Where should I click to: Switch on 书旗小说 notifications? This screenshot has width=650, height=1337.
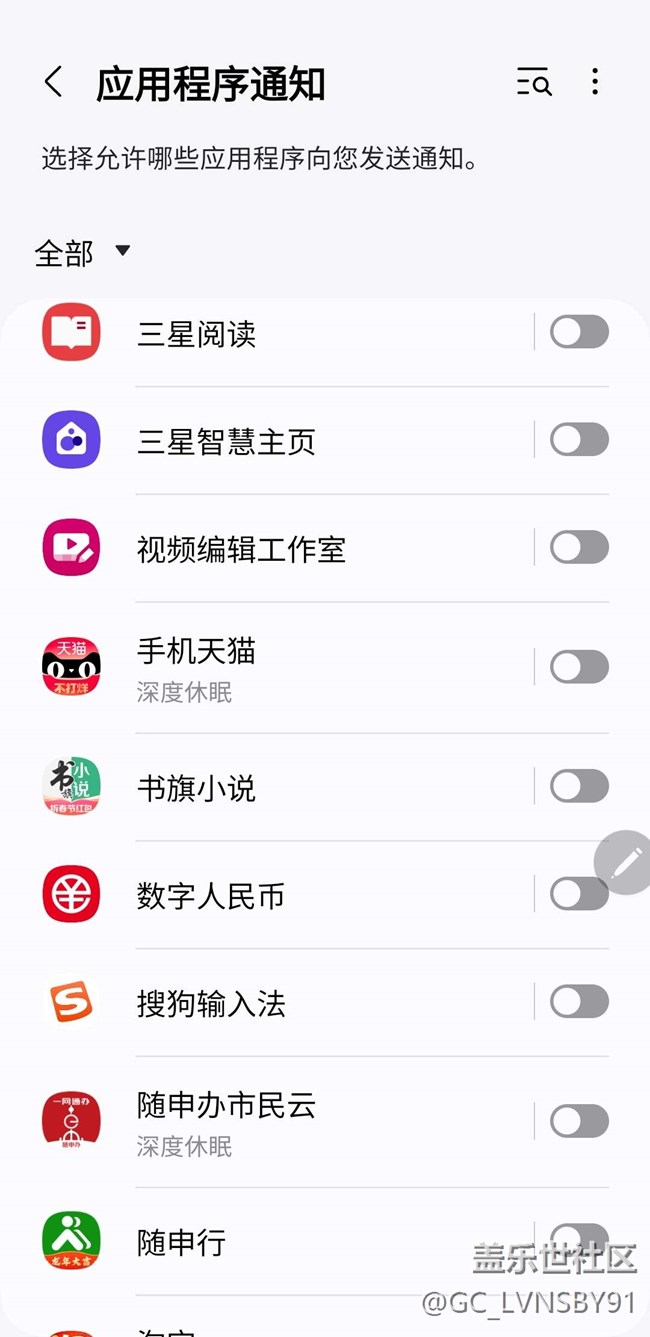coord(579,786)
